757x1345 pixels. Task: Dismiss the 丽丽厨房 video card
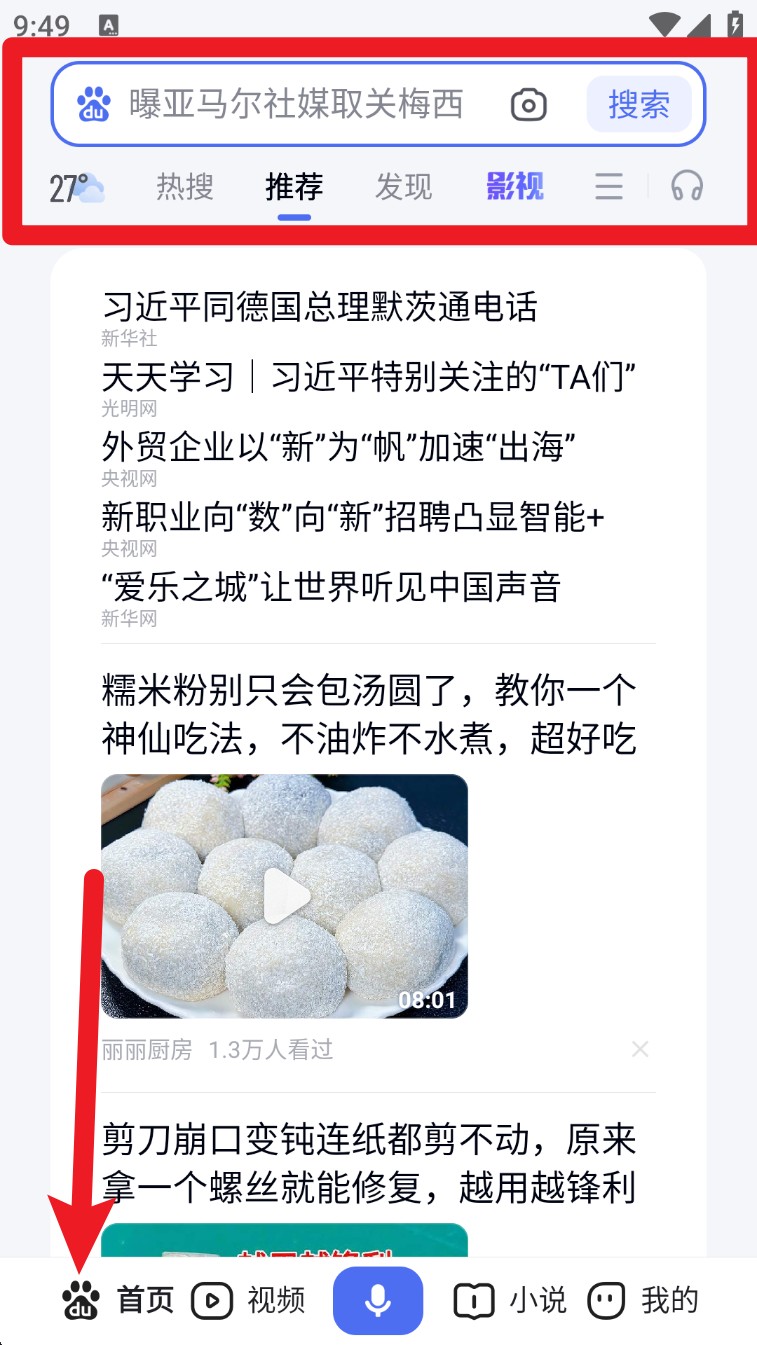[x=640, y=1049]
